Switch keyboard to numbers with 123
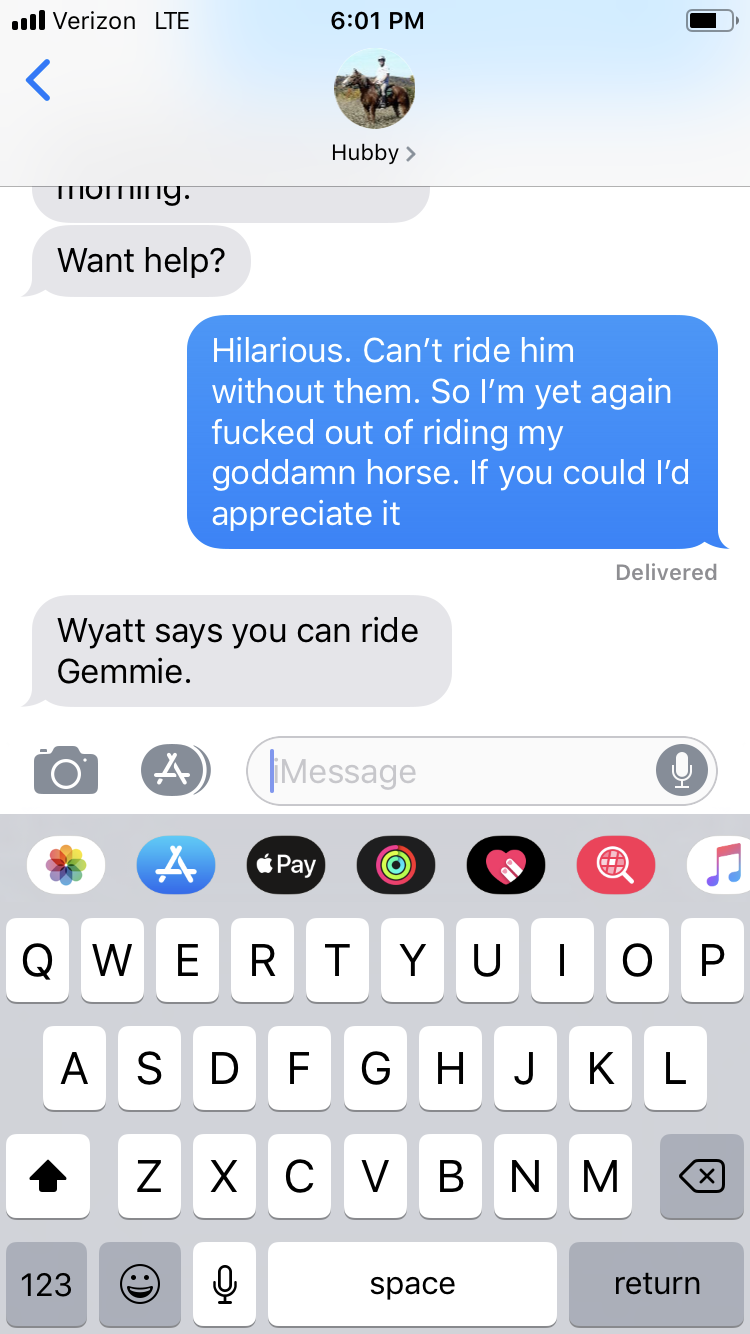This screenshot has width=750, height=1334. (46, 1285)
